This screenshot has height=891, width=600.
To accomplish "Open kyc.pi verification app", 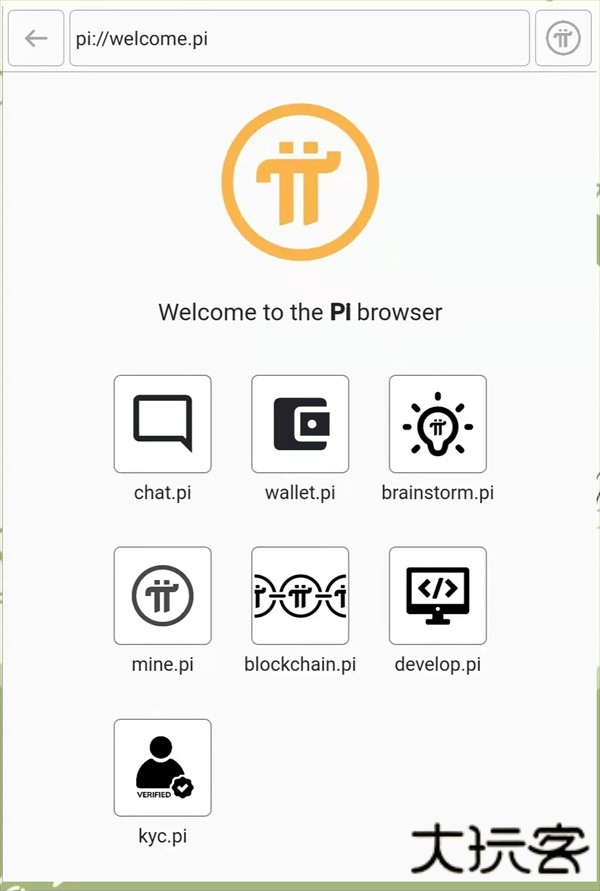I will click(x=162, y=768).
